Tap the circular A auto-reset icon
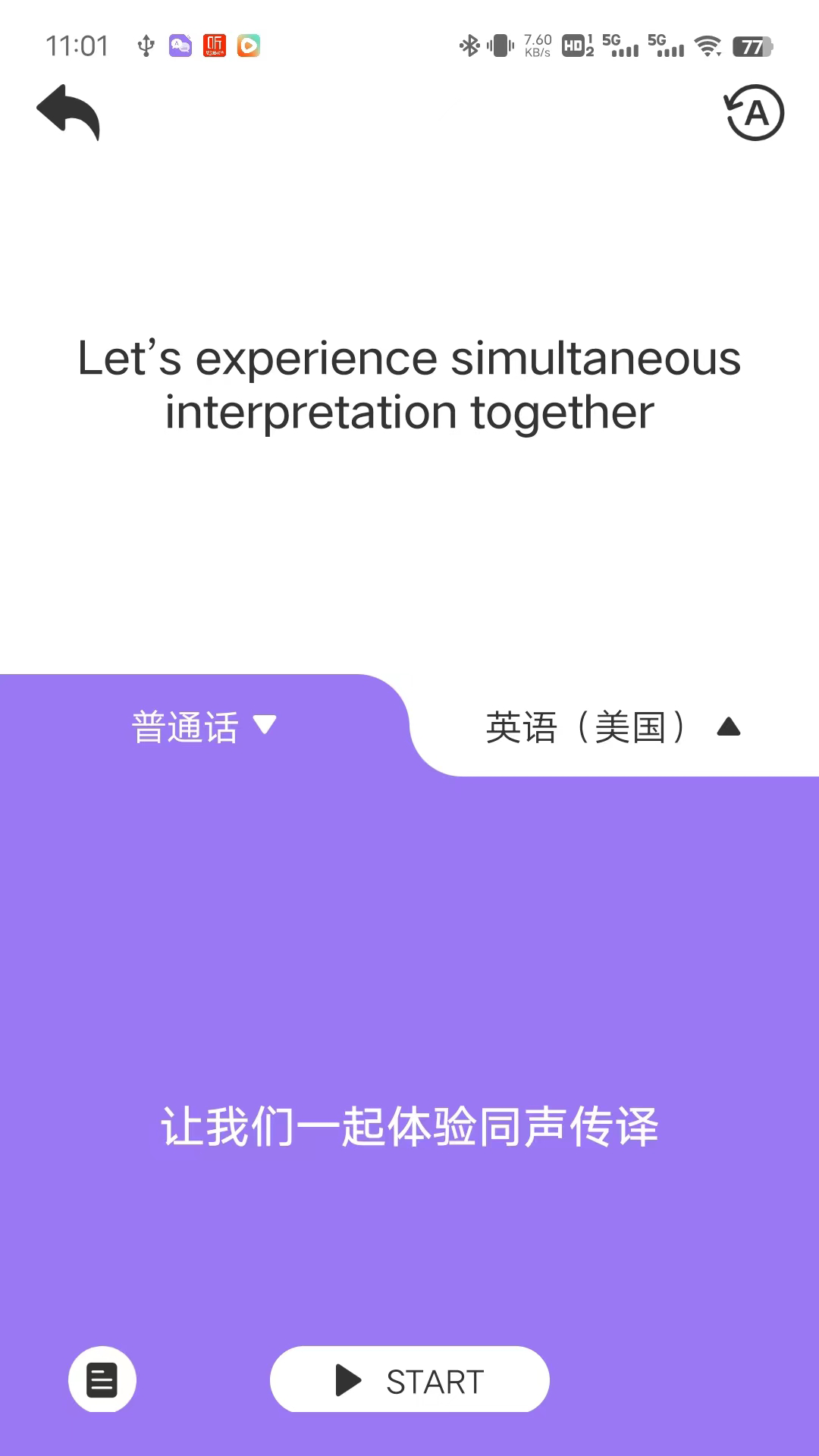The width and height of the screenshot is (819, 1456). coord(754,113)
